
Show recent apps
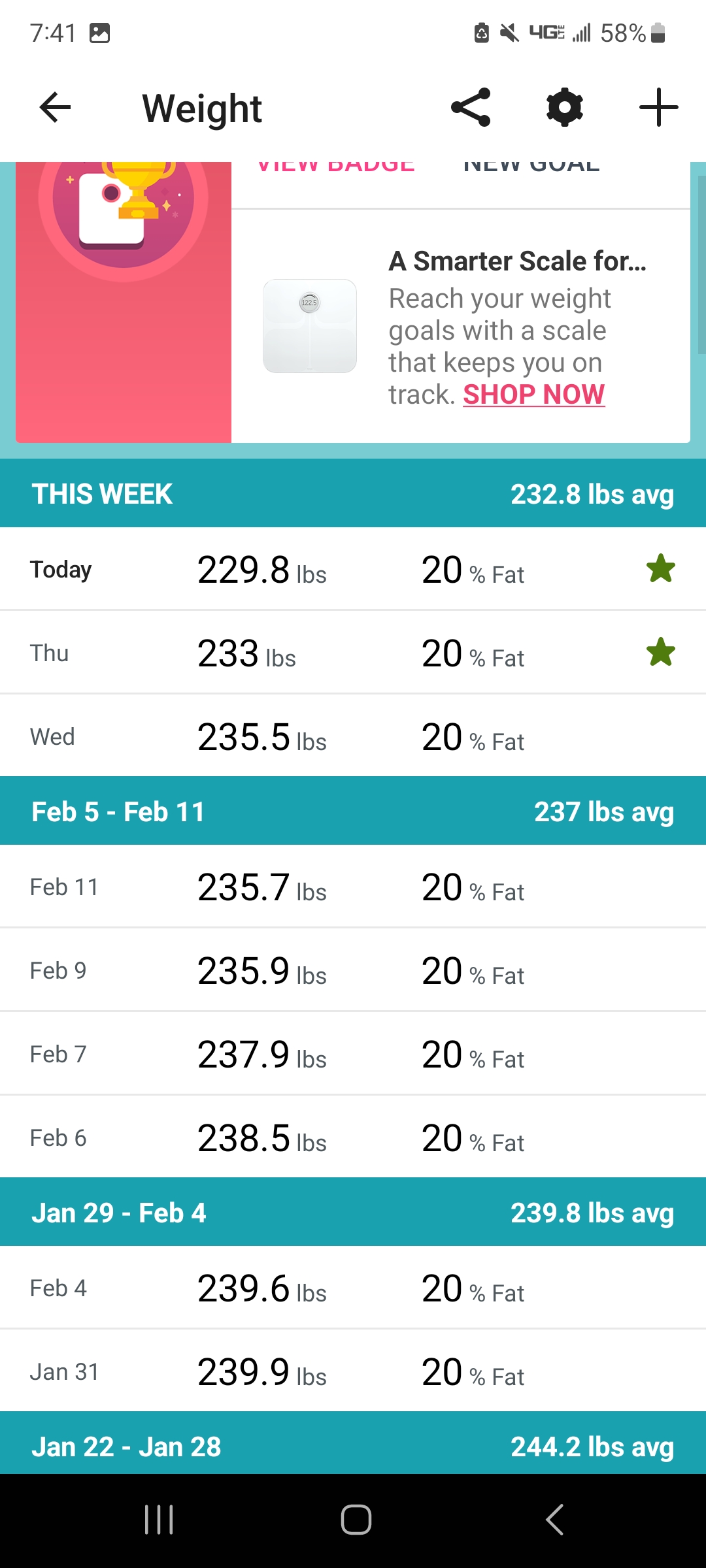tap(159, 1520)
